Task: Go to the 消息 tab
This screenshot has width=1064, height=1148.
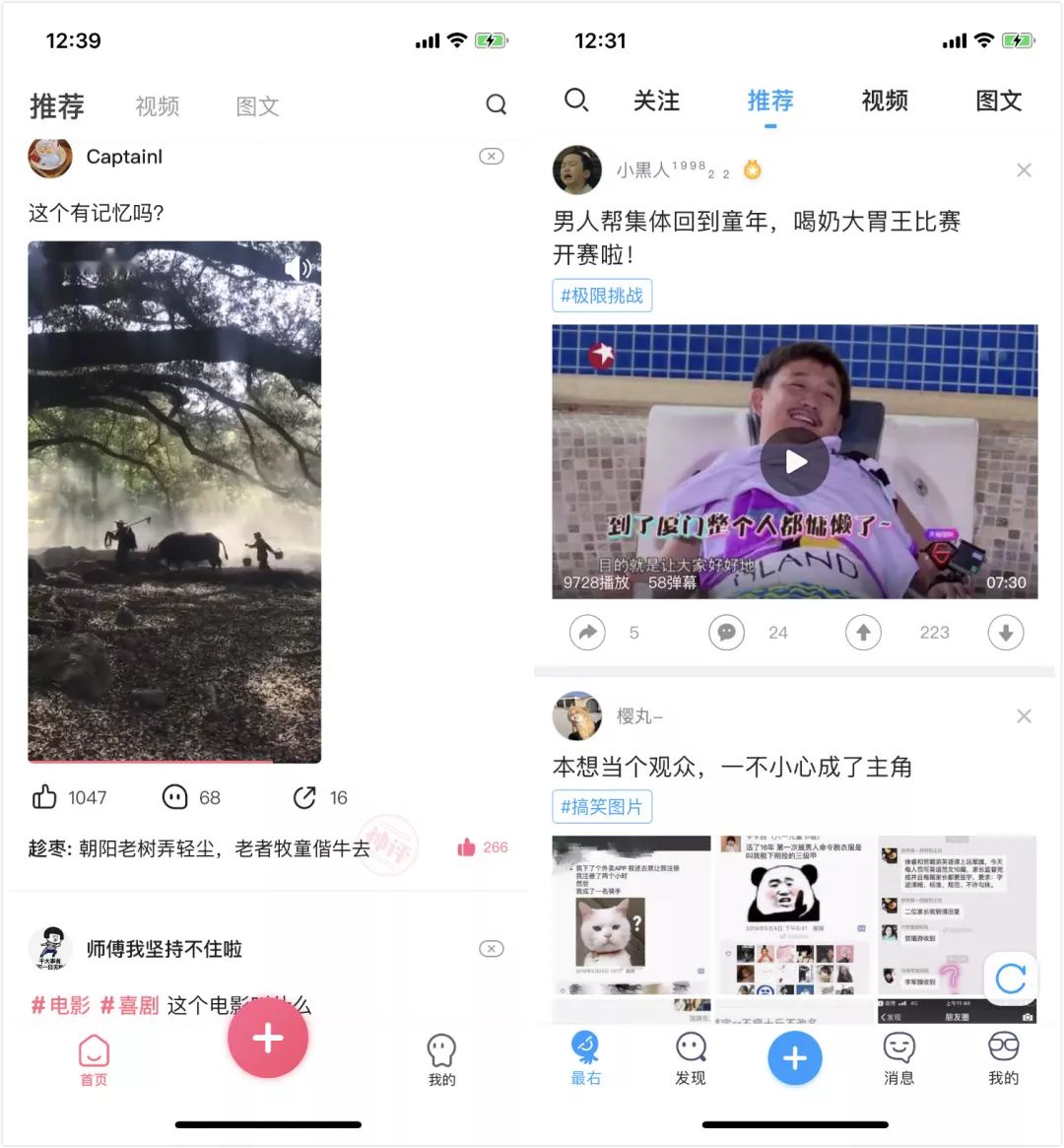Action: (898, 1058)
